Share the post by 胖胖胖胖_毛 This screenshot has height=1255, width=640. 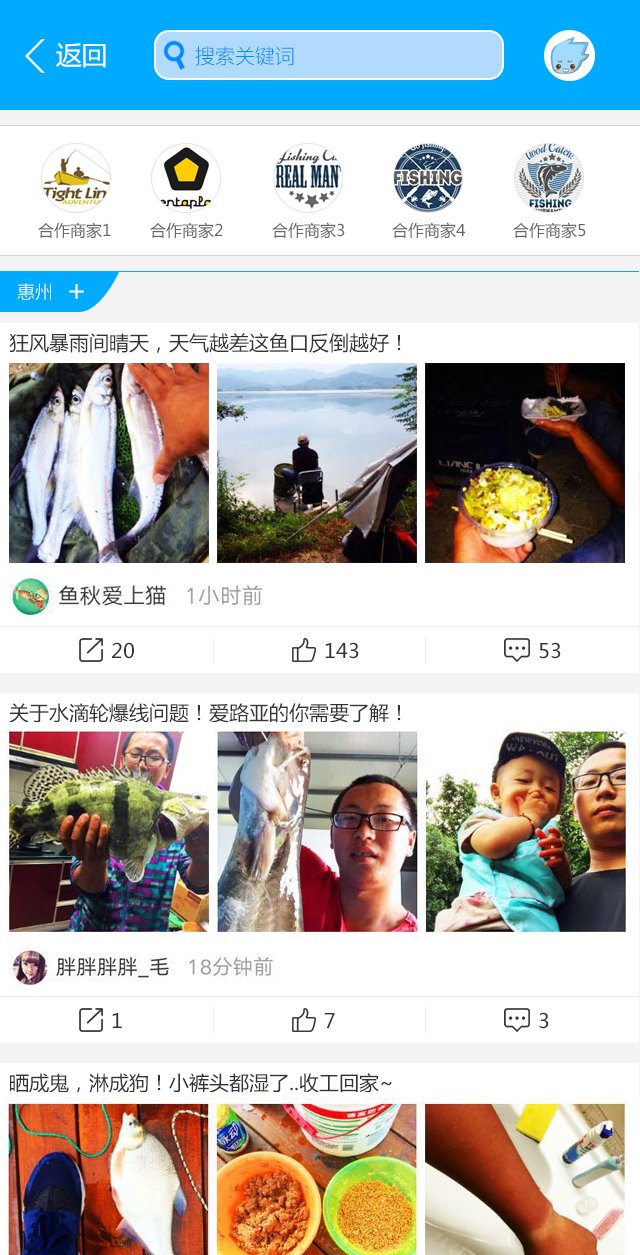100,1021
